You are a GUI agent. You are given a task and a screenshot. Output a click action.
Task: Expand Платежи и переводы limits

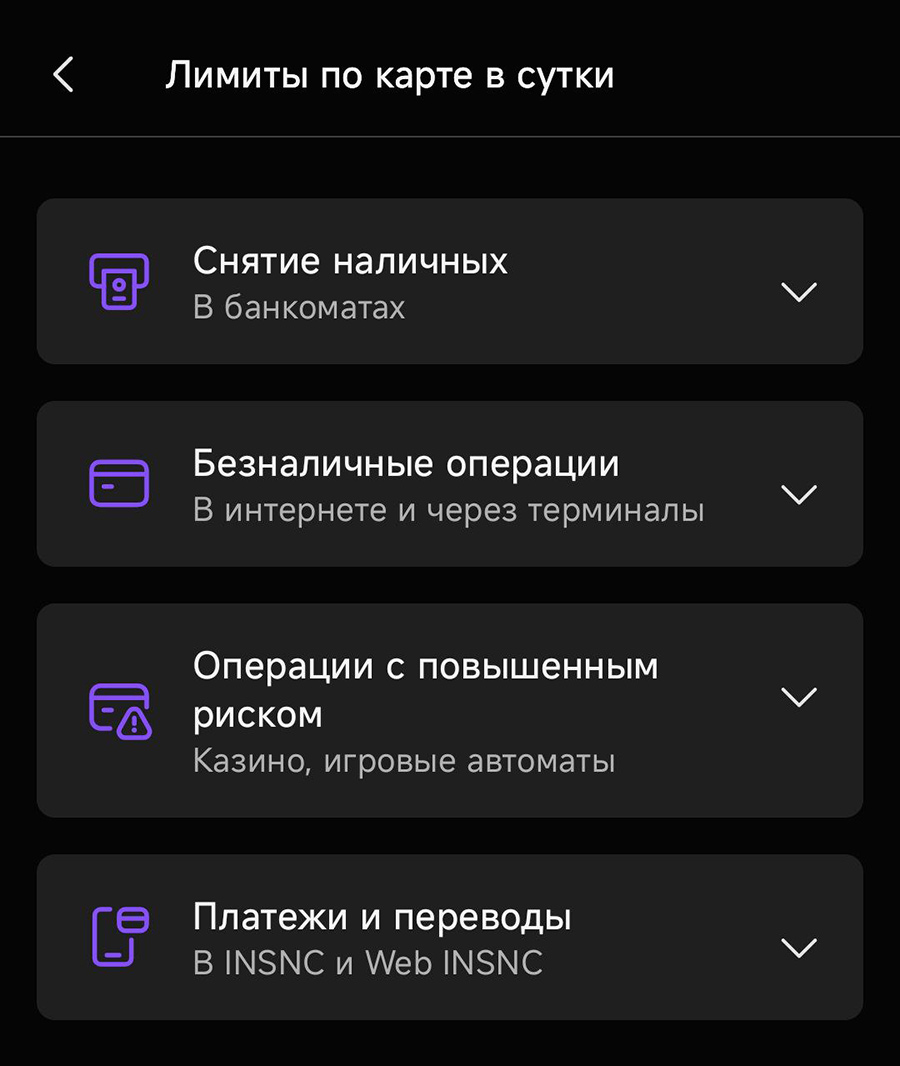(x=798, y=948)
